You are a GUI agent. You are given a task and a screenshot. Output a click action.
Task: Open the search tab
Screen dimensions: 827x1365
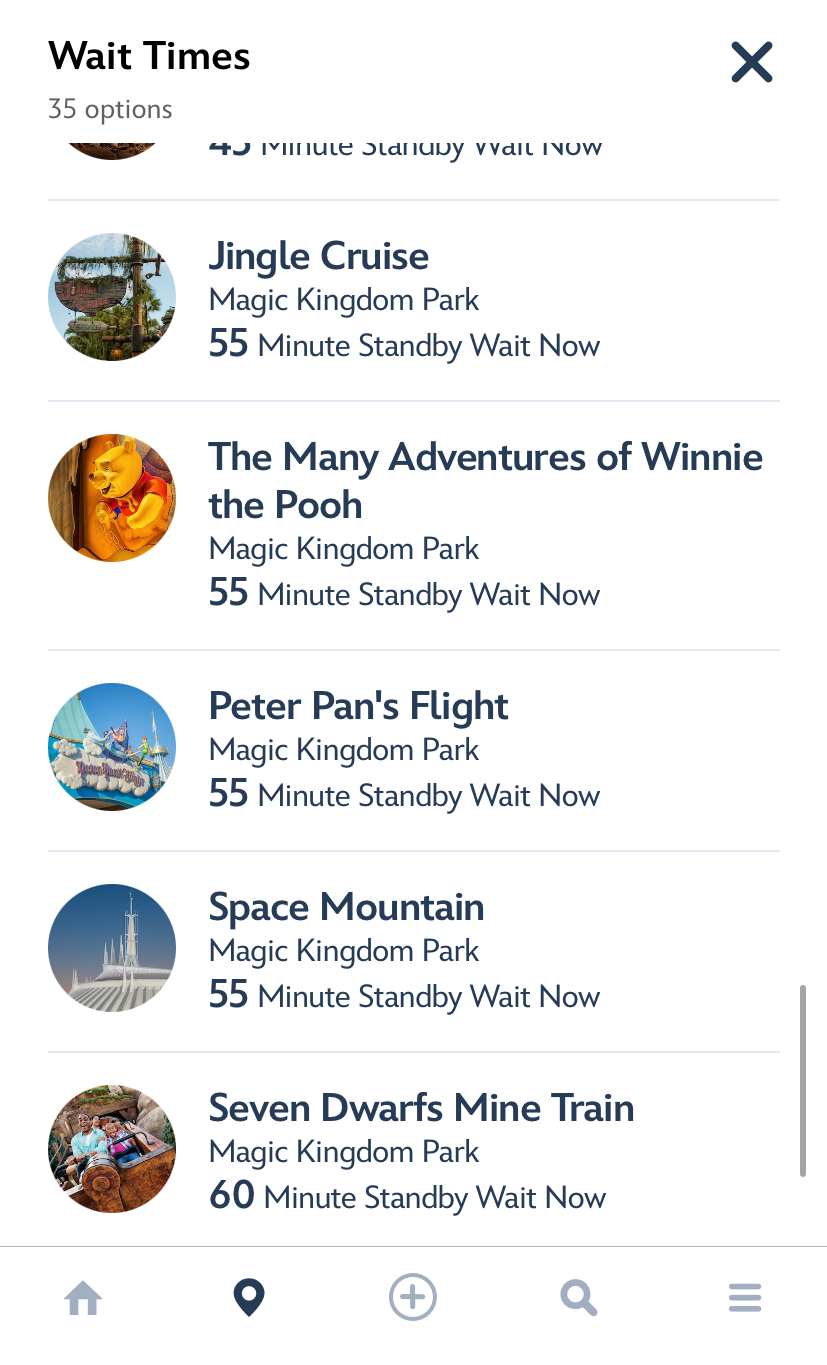pyautogui.click(x=578, y=1299)
